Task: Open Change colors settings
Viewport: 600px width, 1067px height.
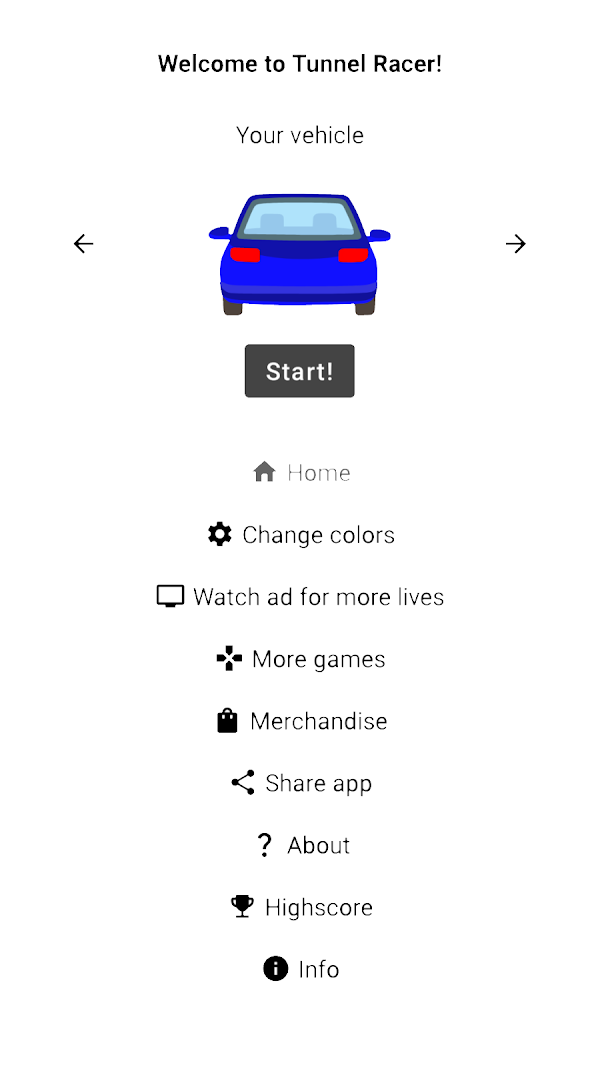Action: (x=301, y=535)
